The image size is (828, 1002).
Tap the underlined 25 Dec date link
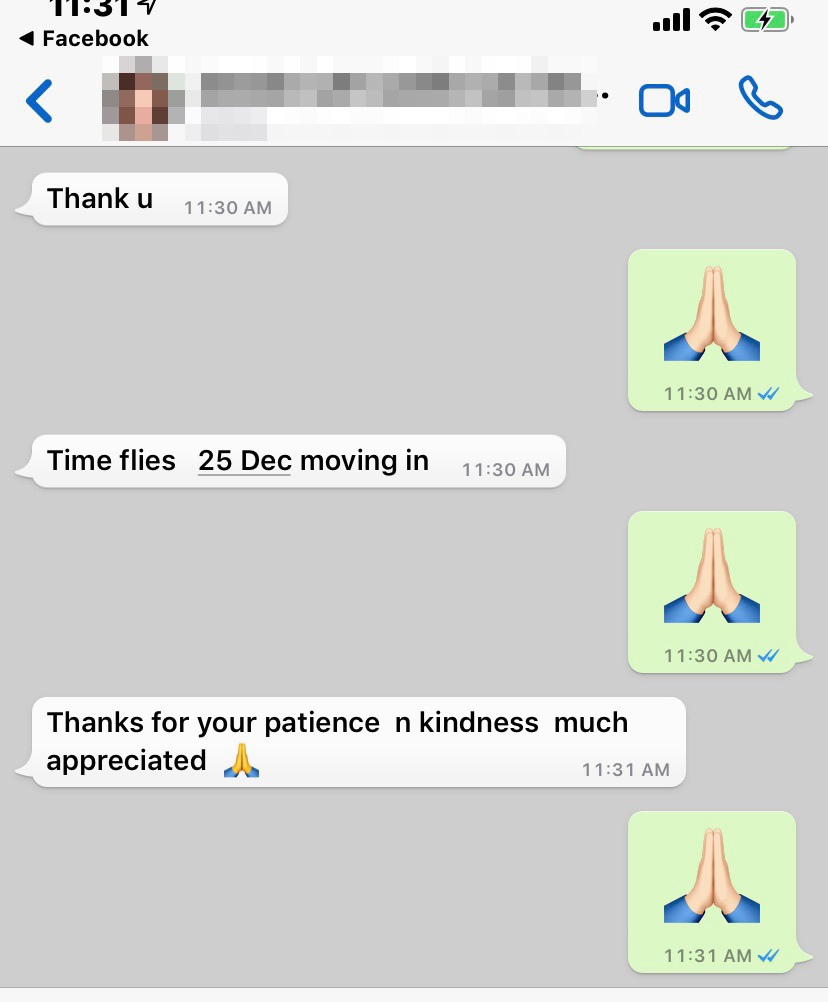point(245,461)
